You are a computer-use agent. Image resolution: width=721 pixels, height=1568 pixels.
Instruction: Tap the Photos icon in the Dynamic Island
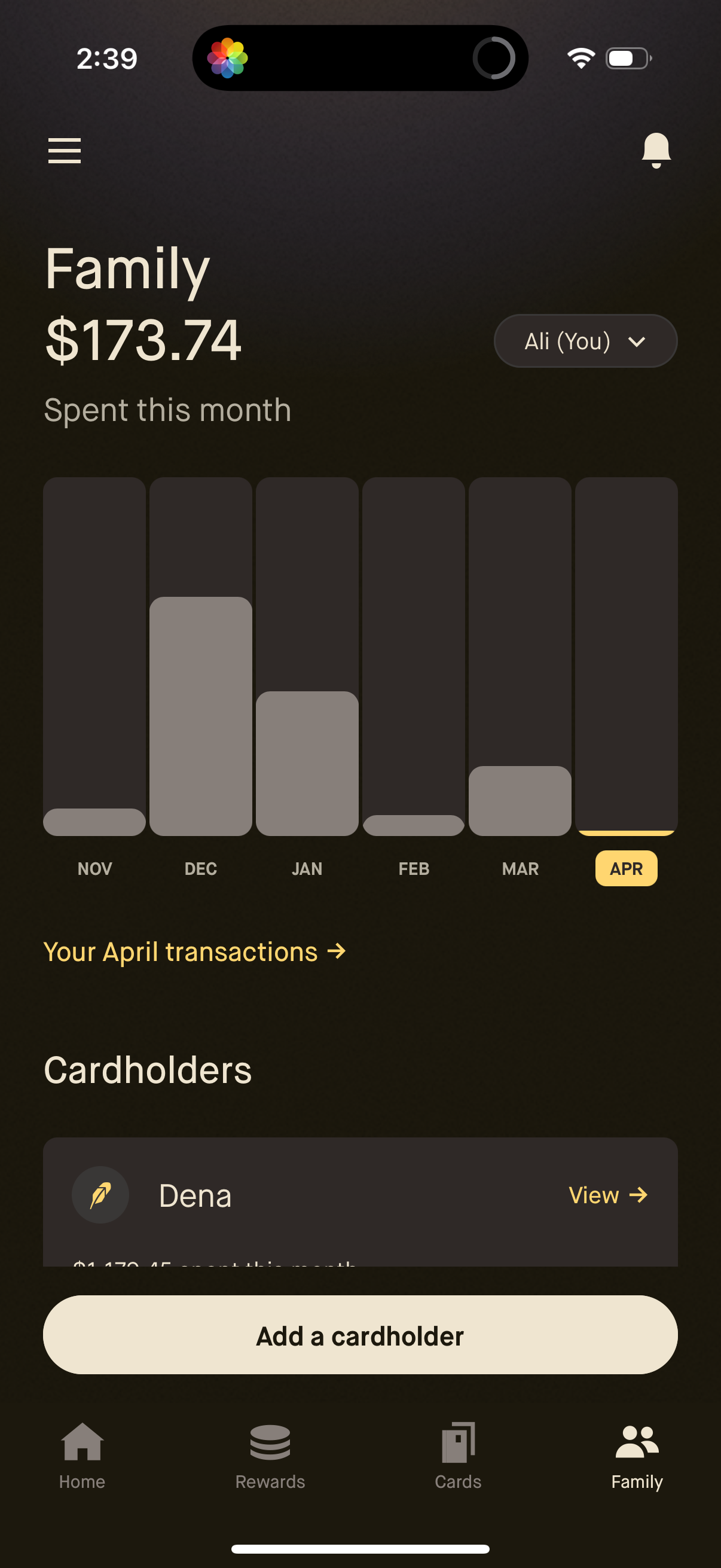click(x=230, y=57)
